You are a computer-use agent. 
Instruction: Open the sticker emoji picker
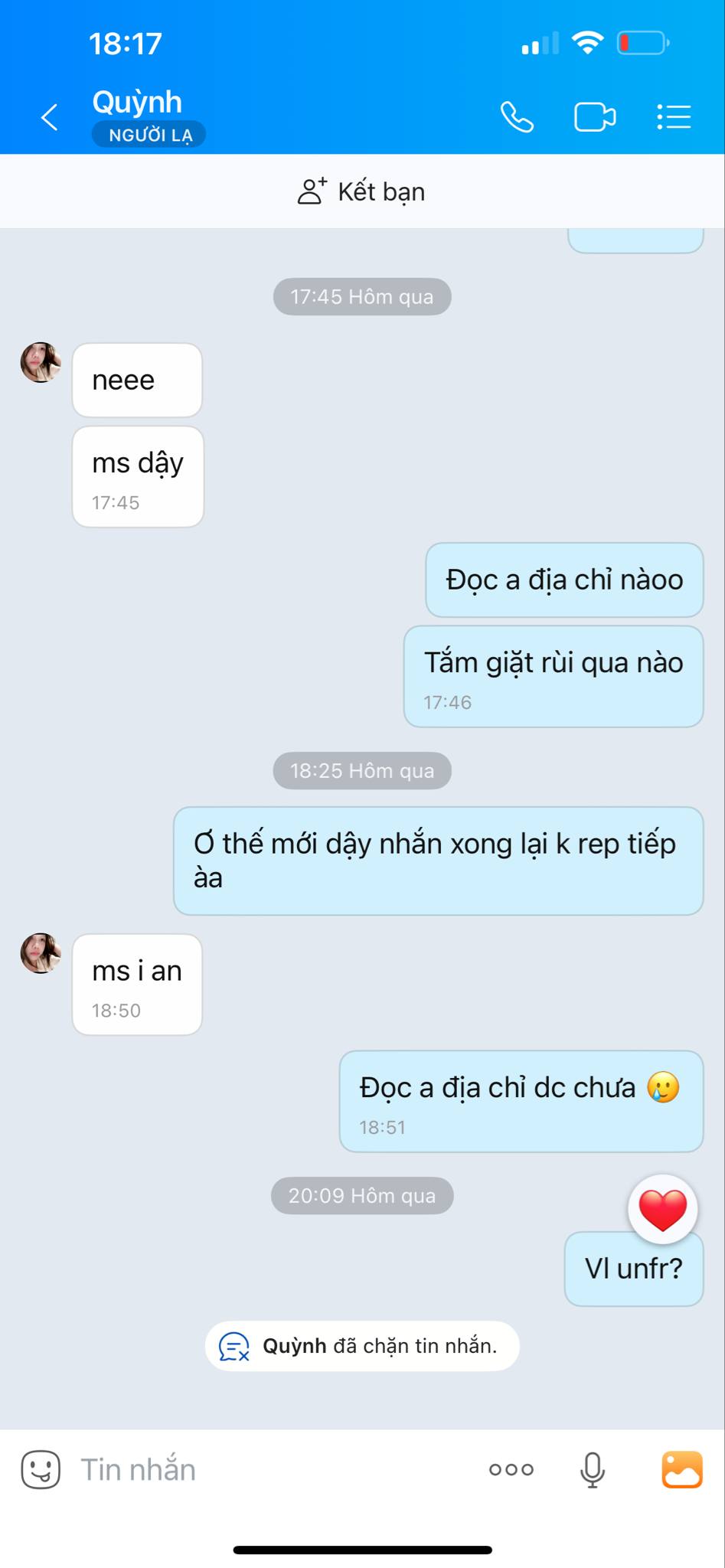tap(41, 1469)
